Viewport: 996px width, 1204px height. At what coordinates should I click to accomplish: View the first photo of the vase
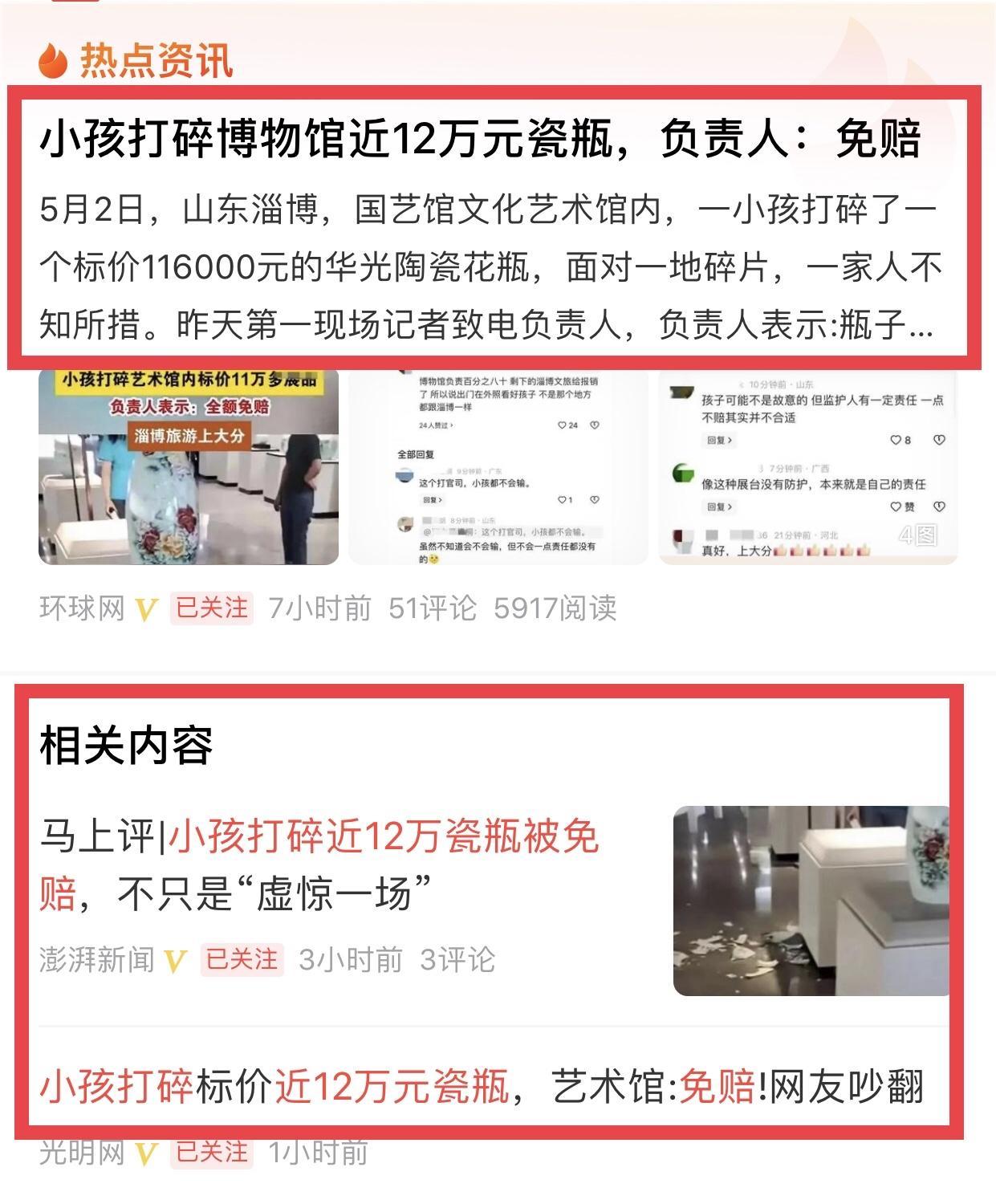click(189, 467)
